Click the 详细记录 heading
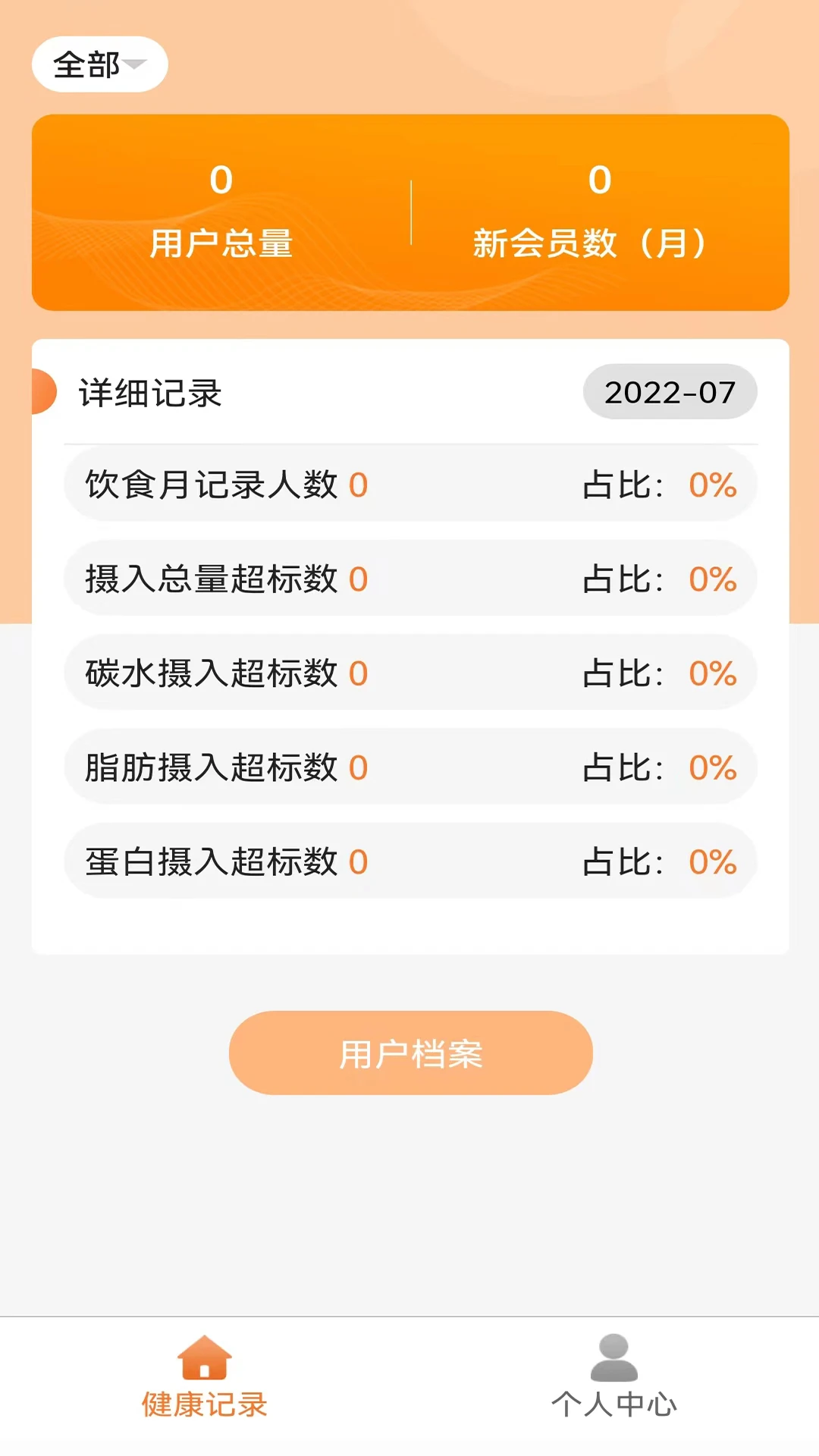 coord(147,391)
